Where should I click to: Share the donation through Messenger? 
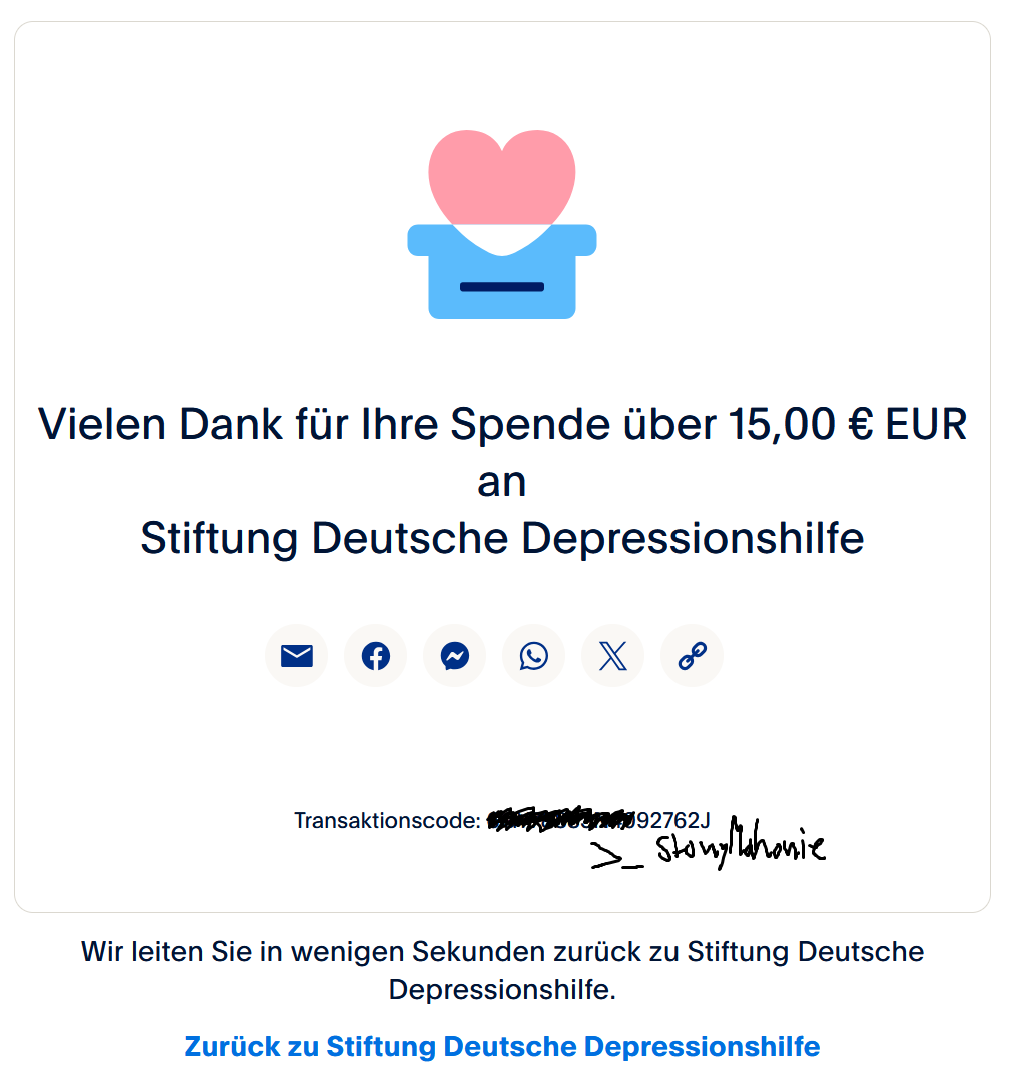coord(455,656)
